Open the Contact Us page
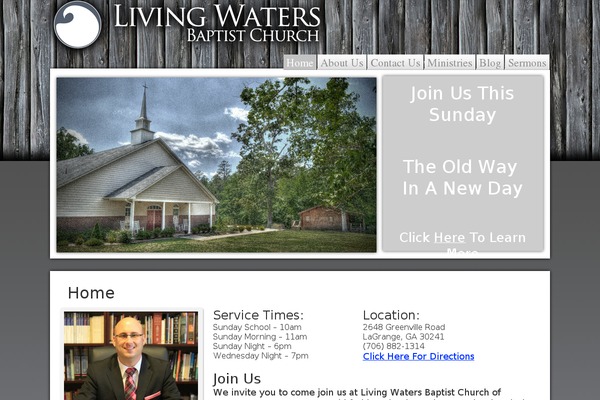The width and height of the screenshot is (600, 400). tap(395, 62)
